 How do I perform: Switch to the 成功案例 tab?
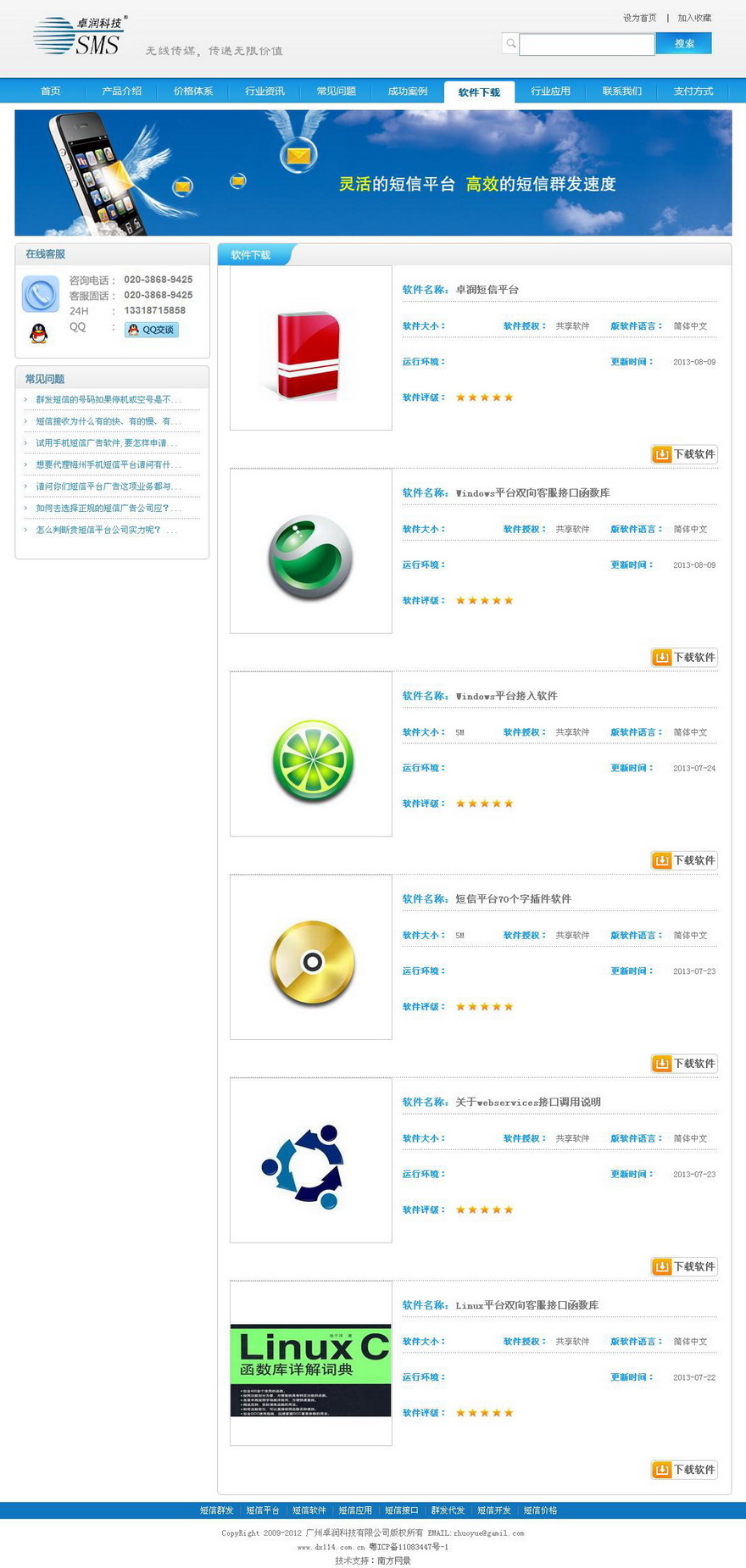tap(408, 92)
